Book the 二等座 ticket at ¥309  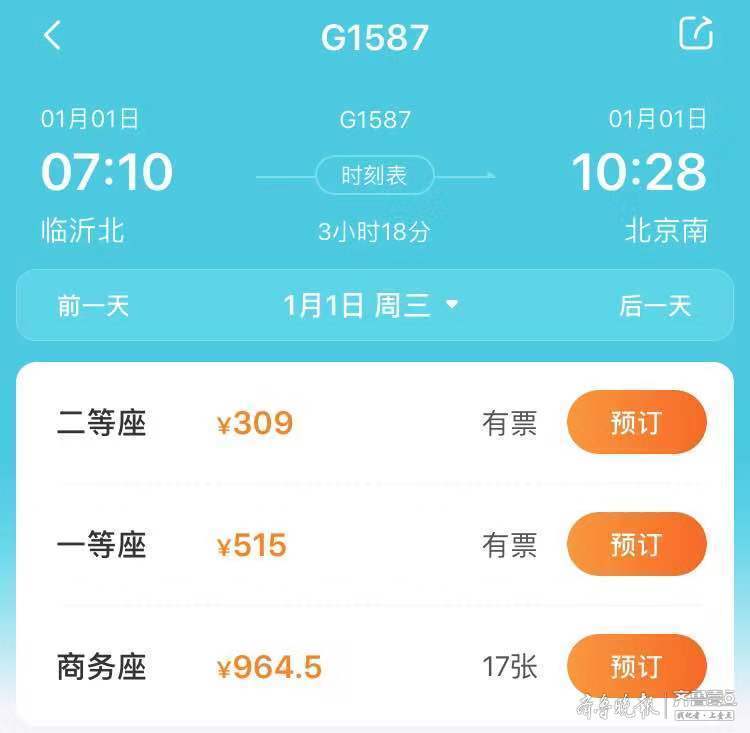click(636, 423)
